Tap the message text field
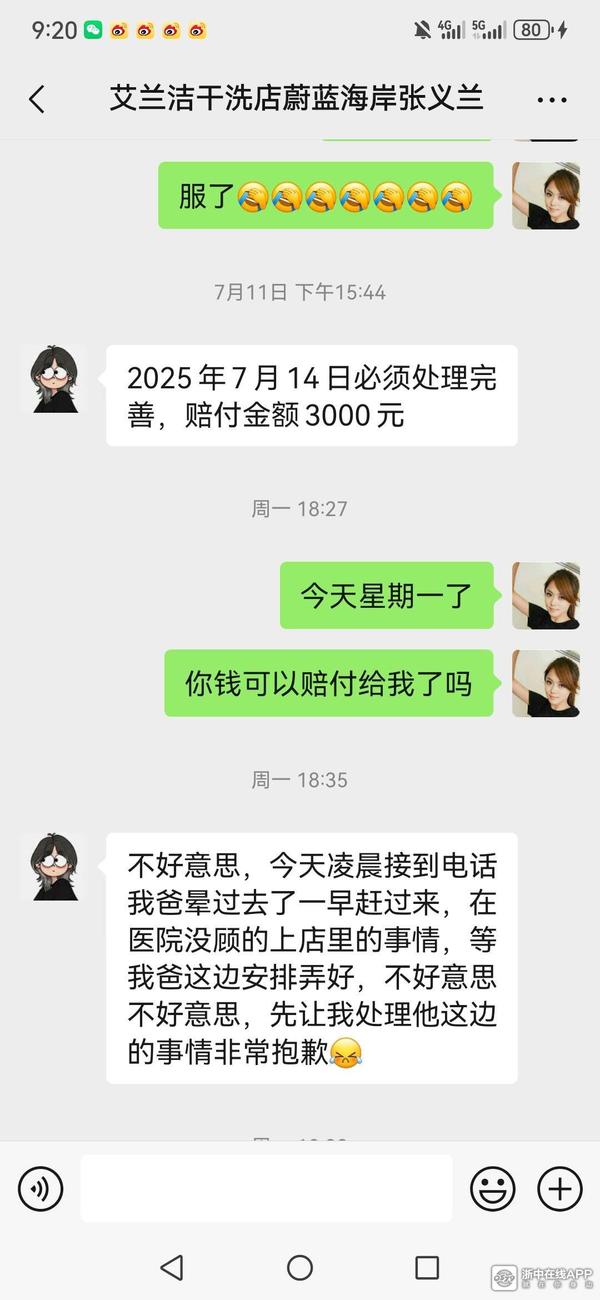The image size is (600, 1300). [266, 1189]
